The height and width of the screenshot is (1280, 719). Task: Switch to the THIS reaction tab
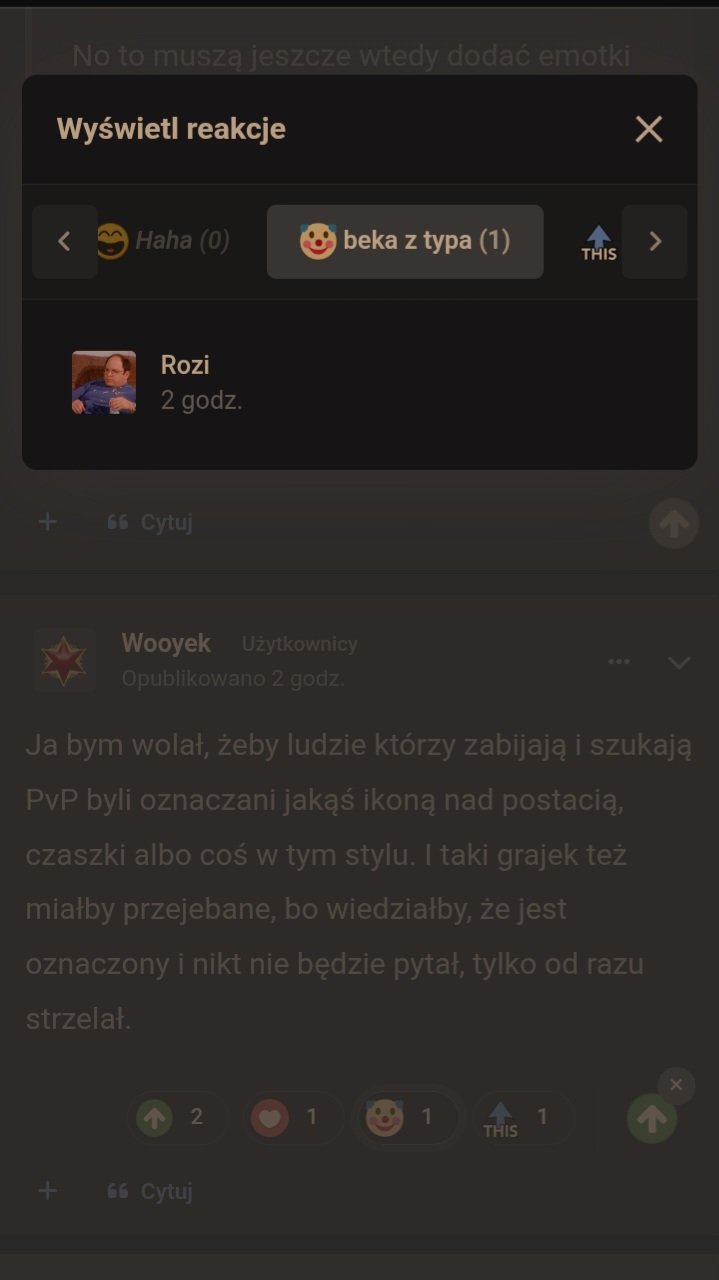coord(599,242)
